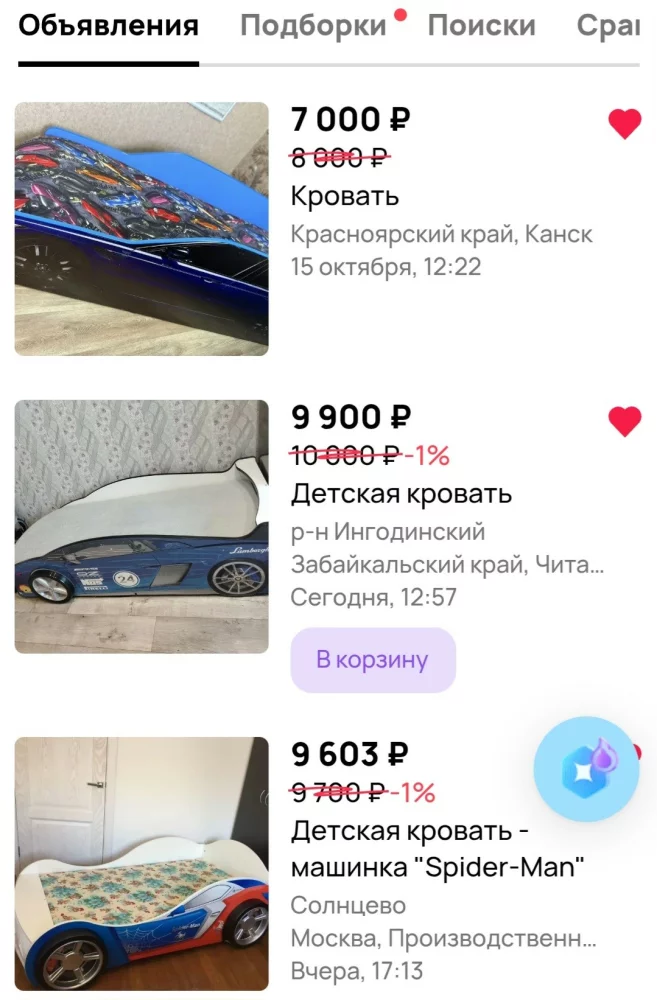Add Детская кровать to cart with В корзину
The width and height of the screenshot is (657, 1000).
372,660
